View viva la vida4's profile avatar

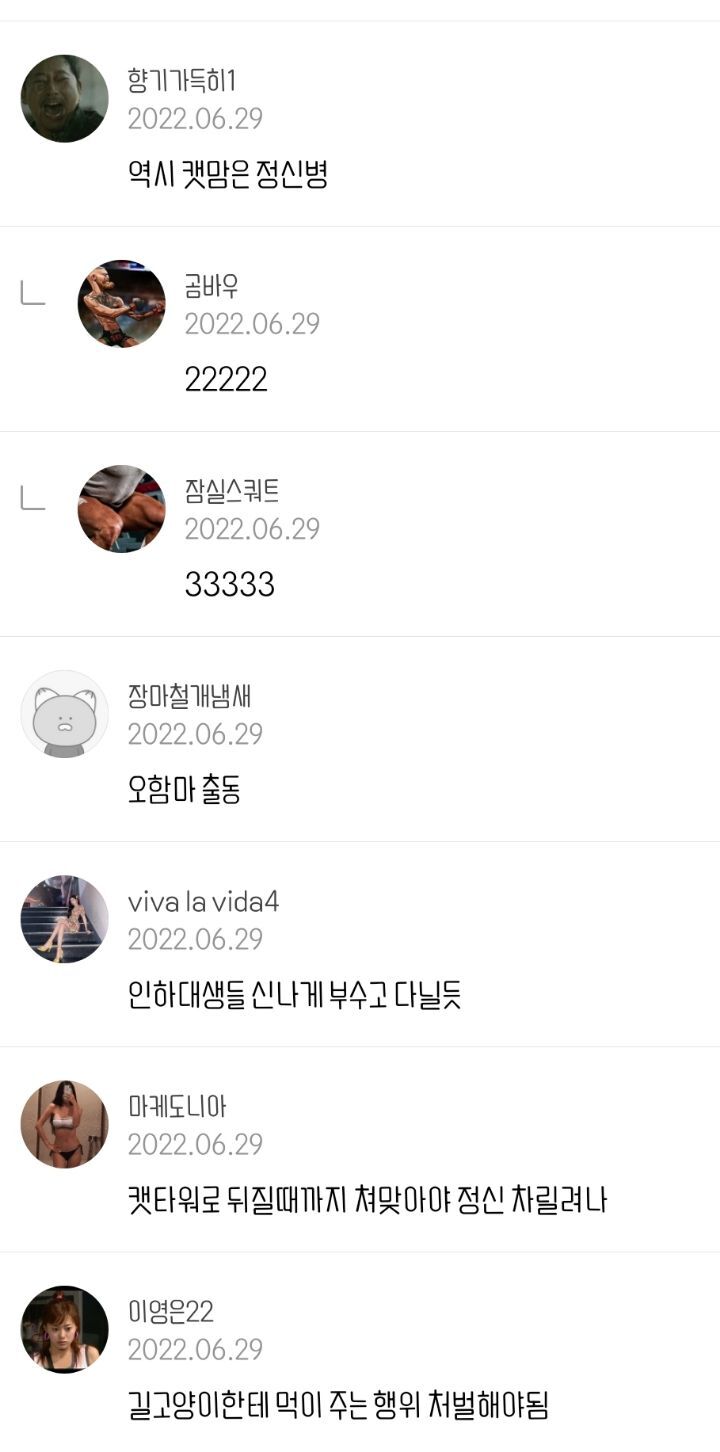point(64,919)
